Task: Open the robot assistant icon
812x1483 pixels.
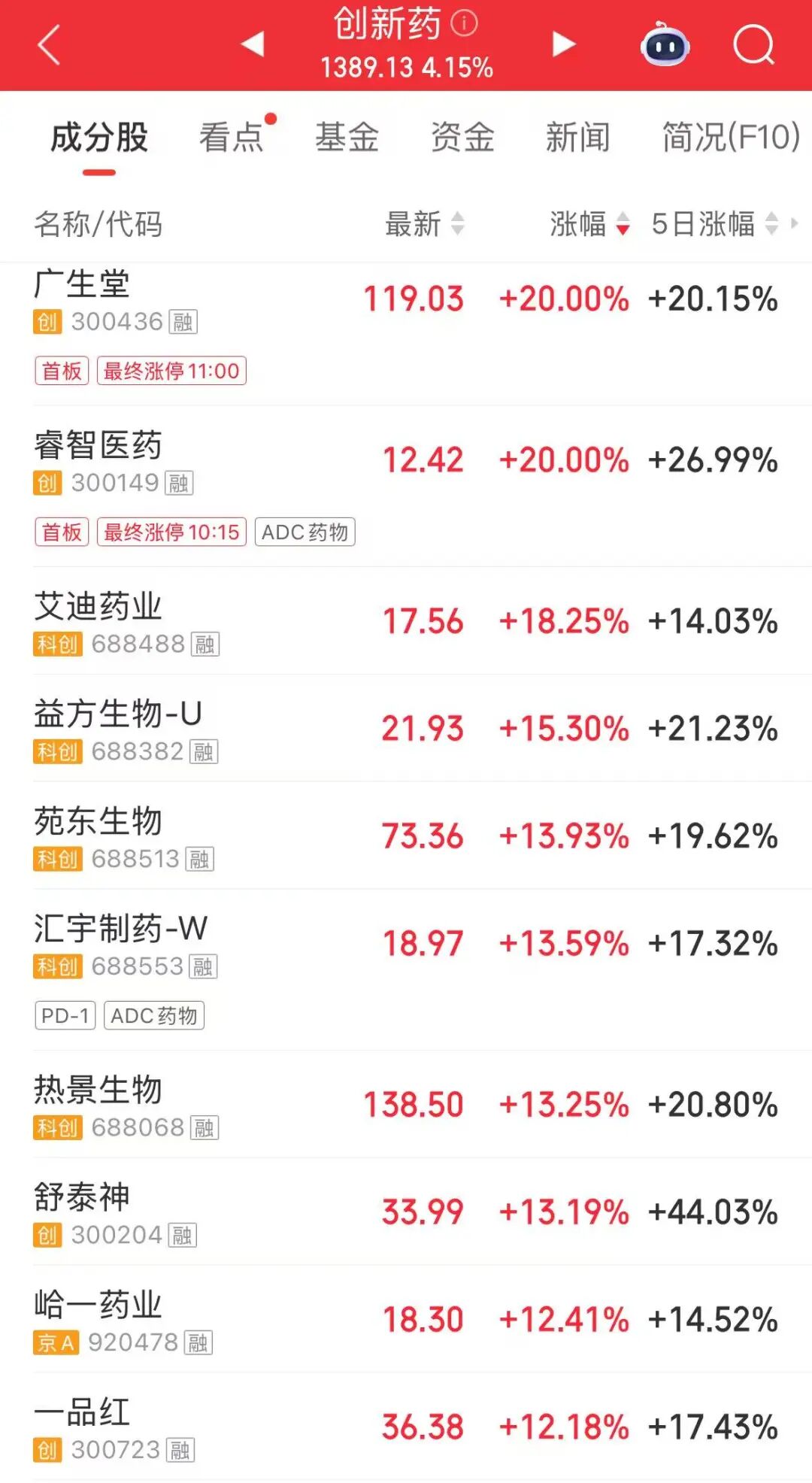Action: pyautogui.click(x=665, y=45)
